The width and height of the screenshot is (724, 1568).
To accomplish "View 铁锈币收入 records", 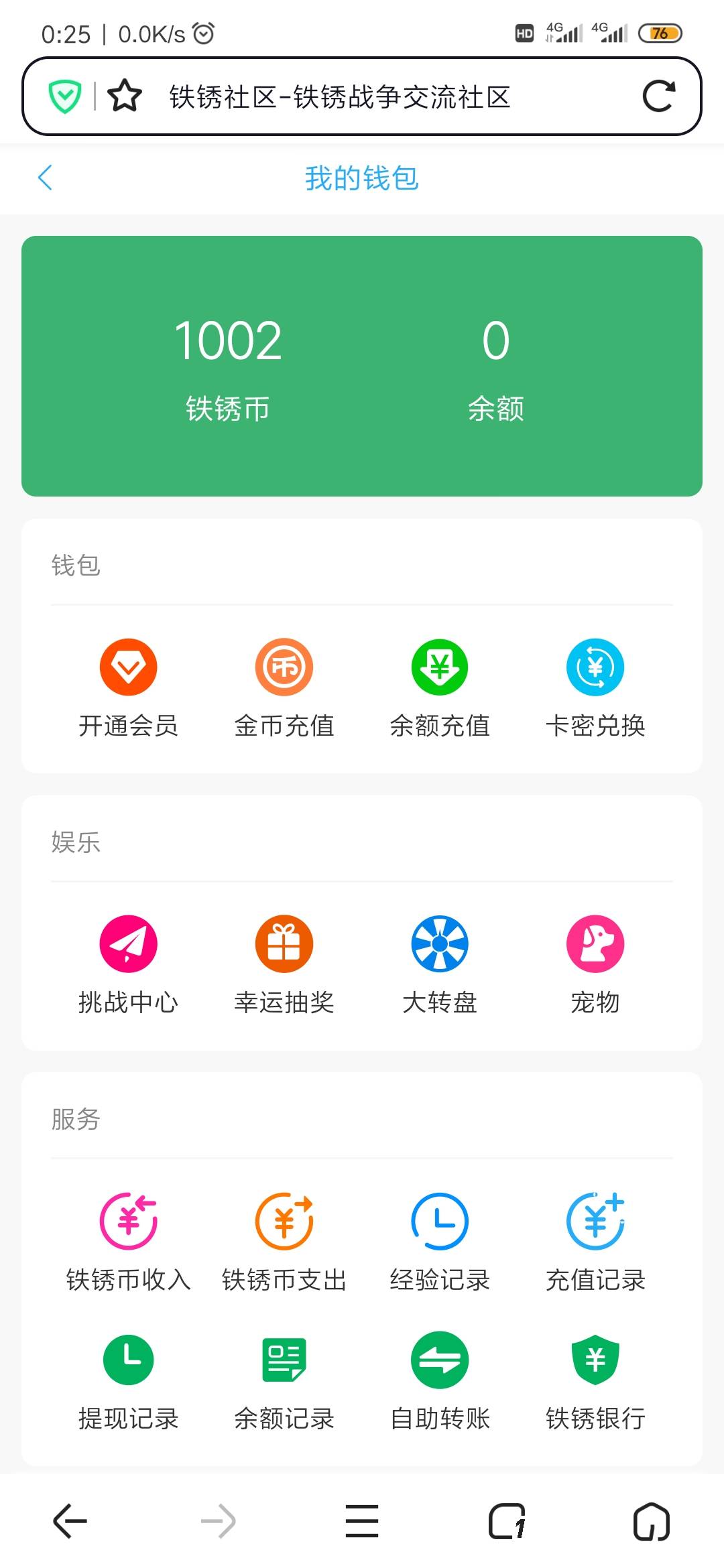I will (x=128, y=1242).
